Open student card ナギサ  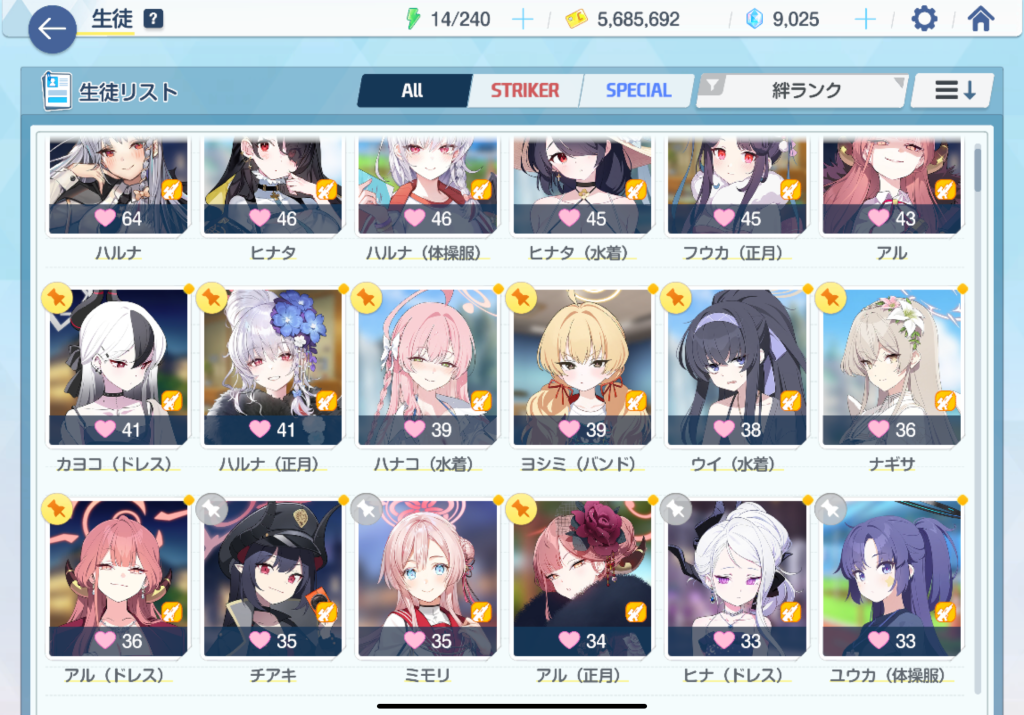point(891,367)
